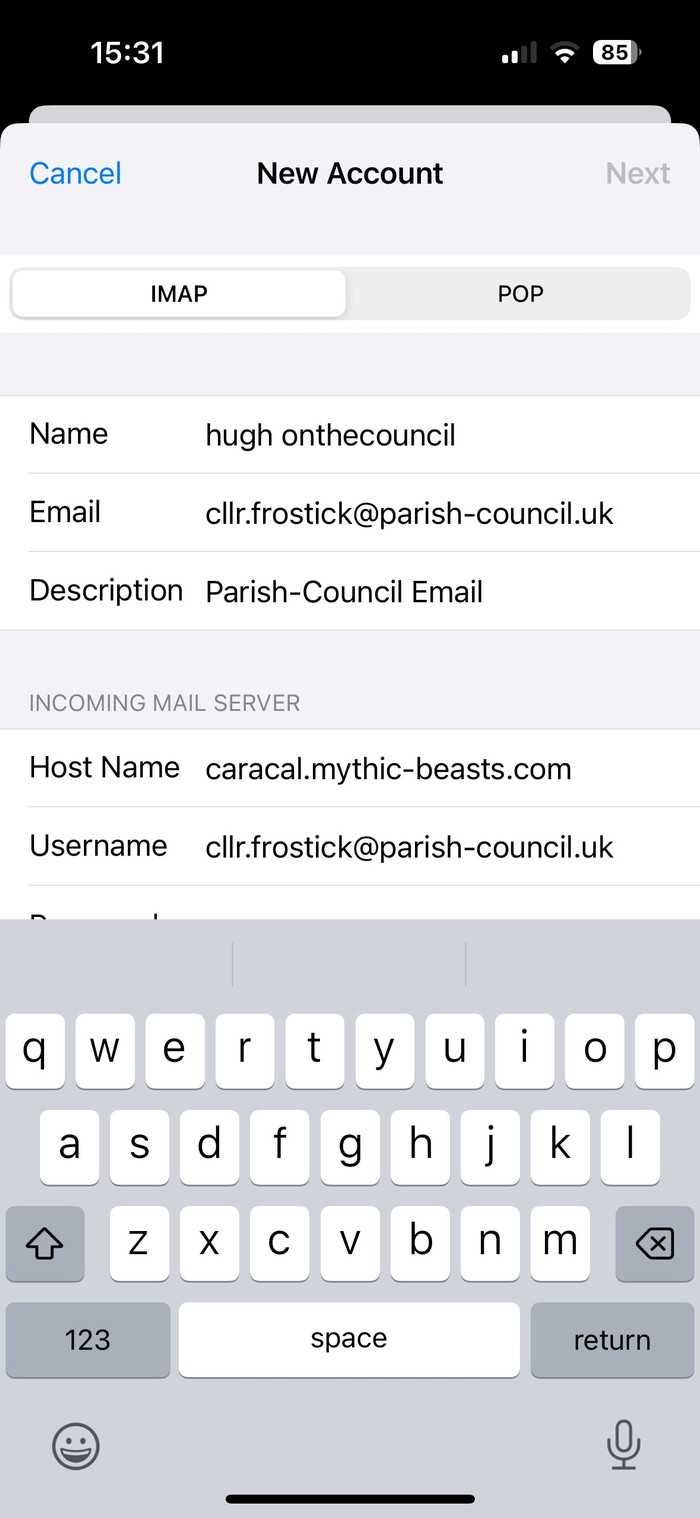Screen dimensions: 700x1518
Task: Cancel the new account setup
Action: 75,173
